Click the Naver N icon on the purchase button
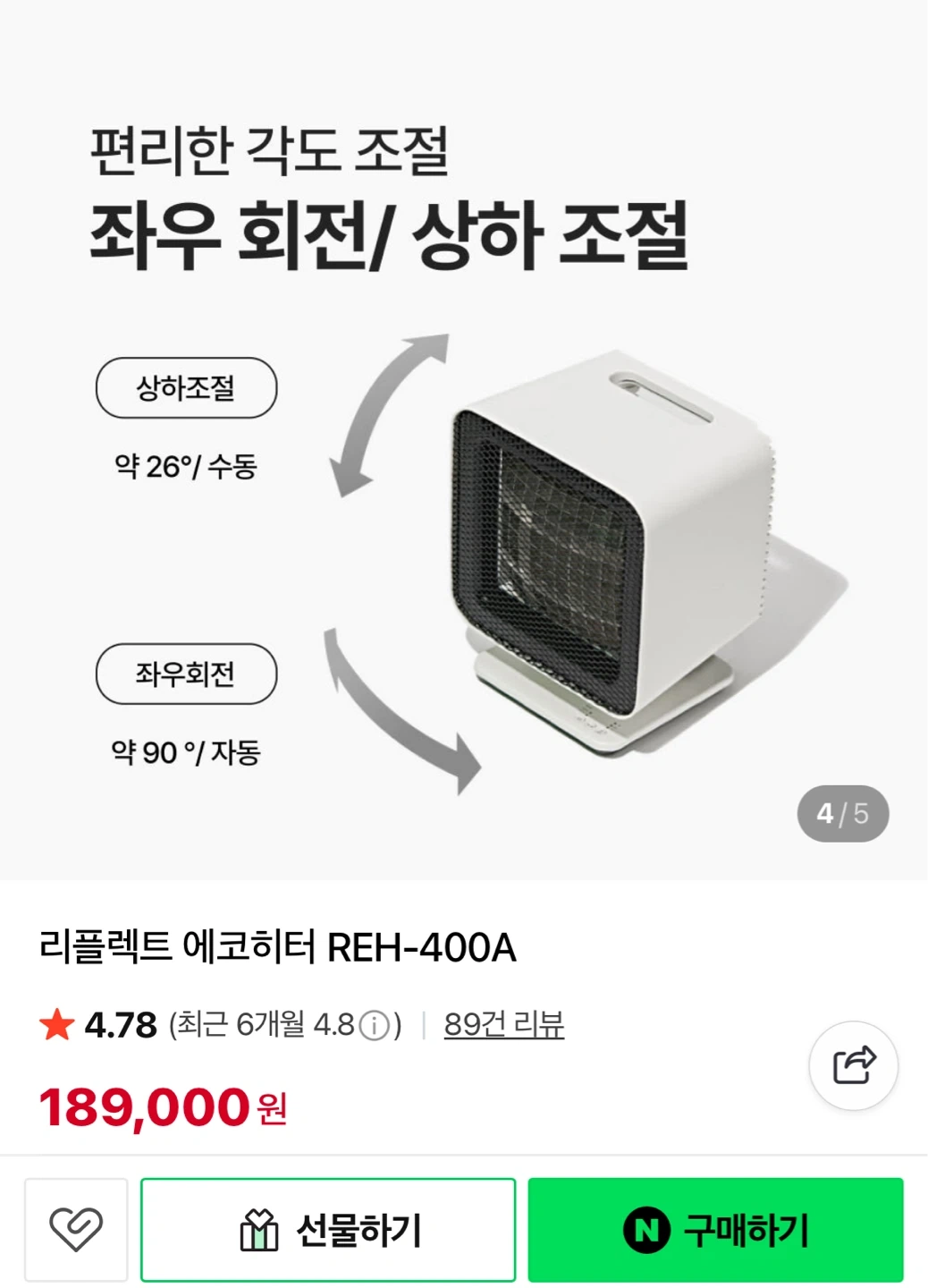Viewport: 928px width, 1288px height. click(649, 1228)
